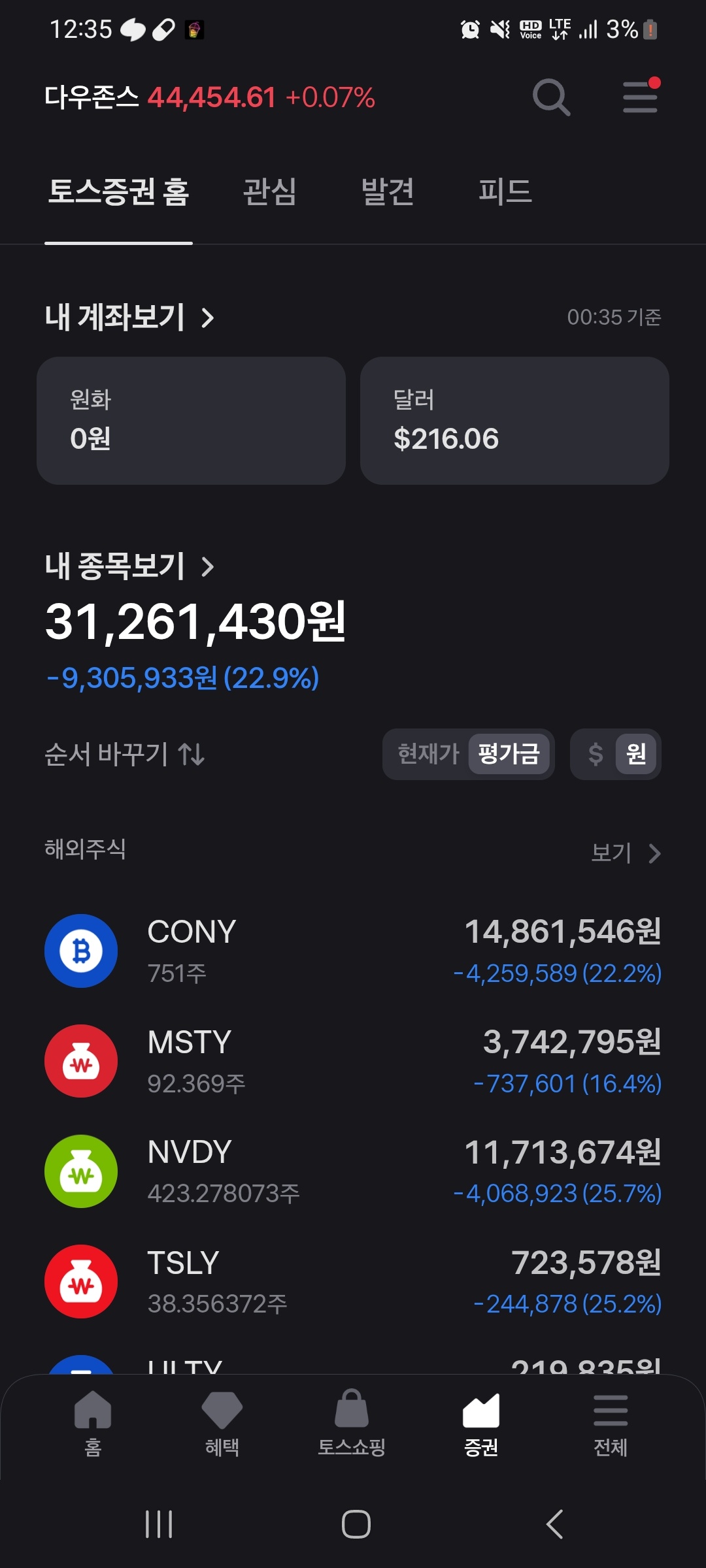Screen dimensions: 706x1568
Task: Switch to the 관심 tab
Action: point(271,191)
